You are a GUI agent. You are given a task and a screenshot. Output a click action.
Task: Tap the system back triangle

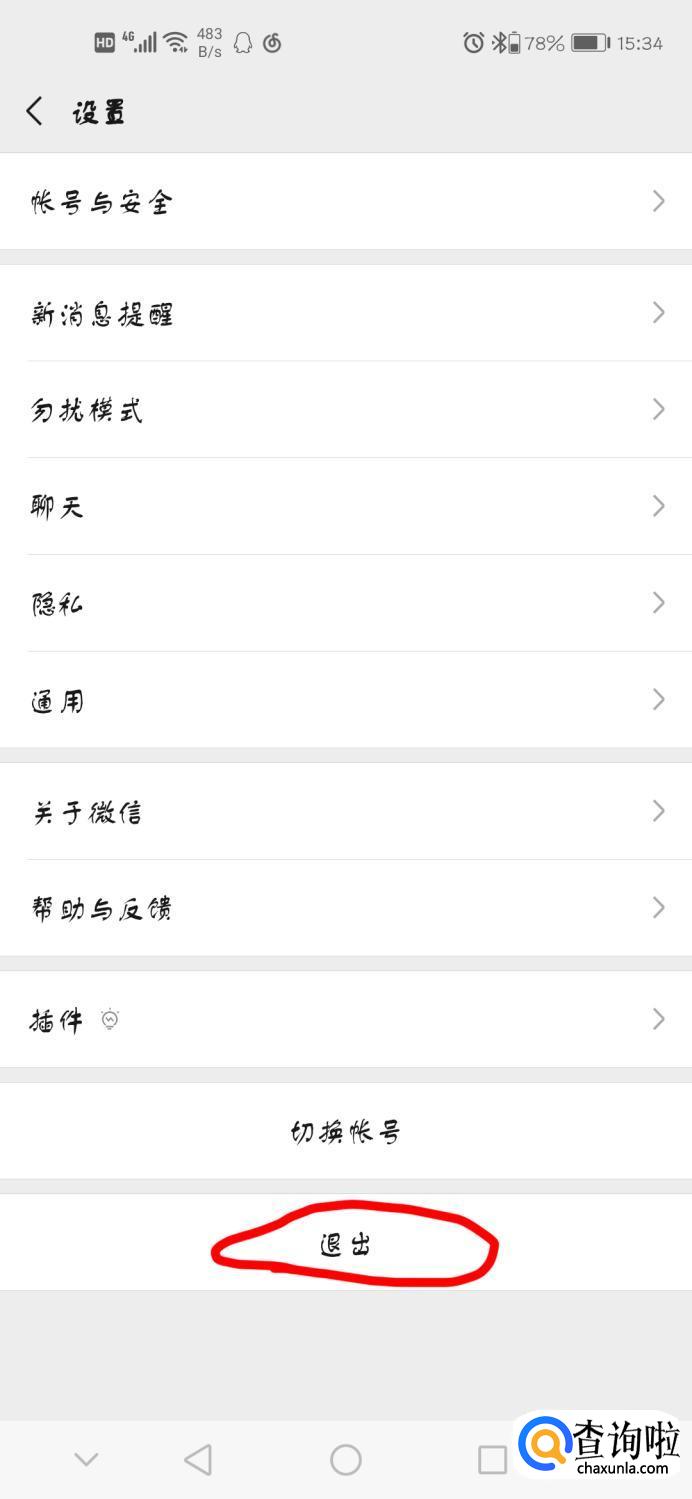pos(198,1460)
